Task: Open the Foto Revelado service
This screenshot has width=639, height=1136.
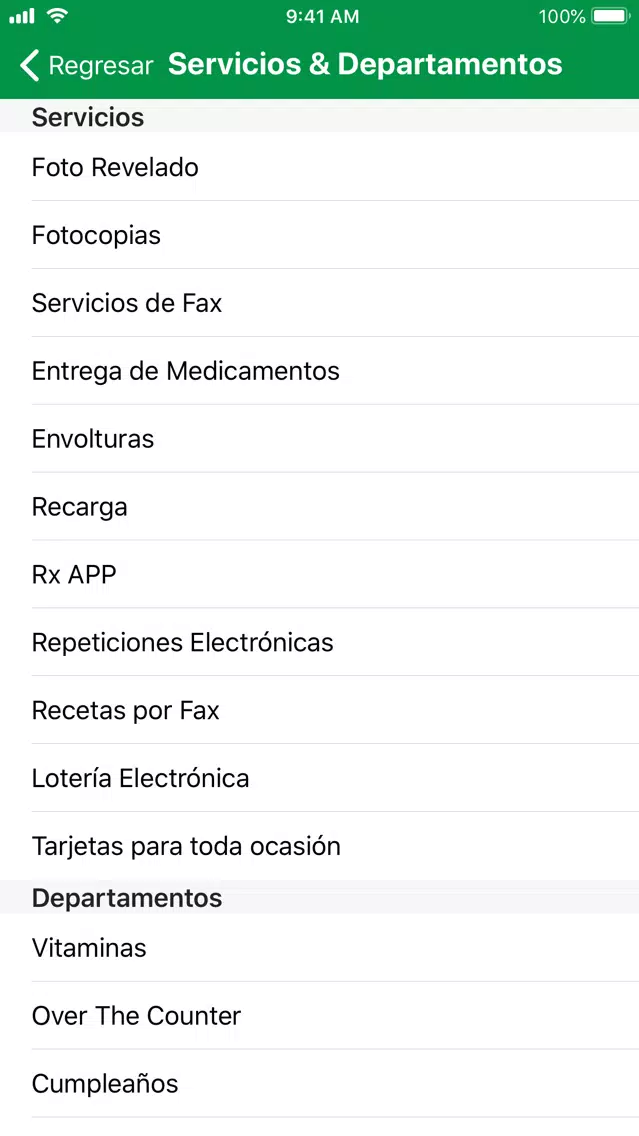Action: tap(320, 167)
